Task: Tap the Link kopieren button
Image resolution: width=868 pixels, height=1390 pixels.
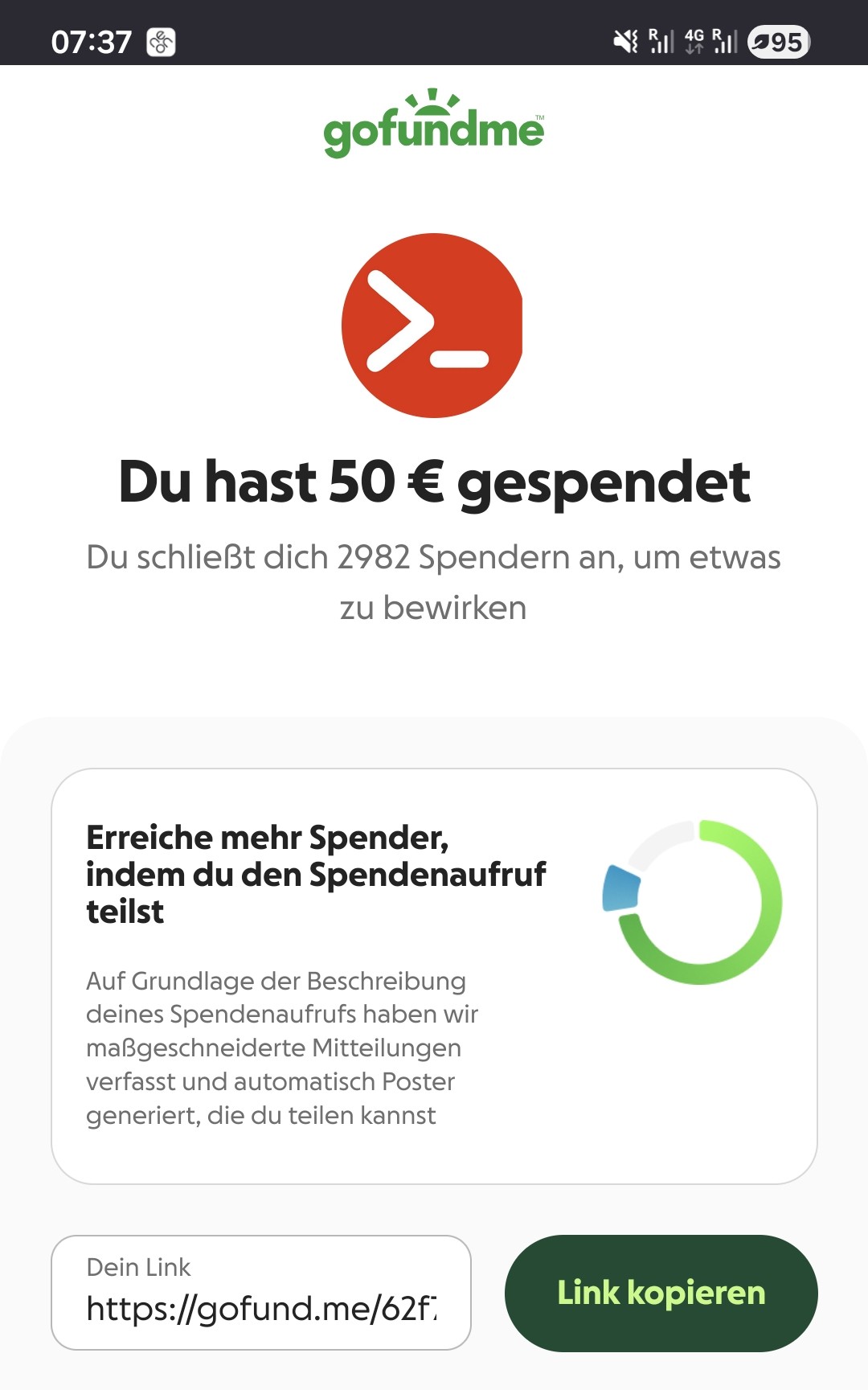Action: [661, 1293]
